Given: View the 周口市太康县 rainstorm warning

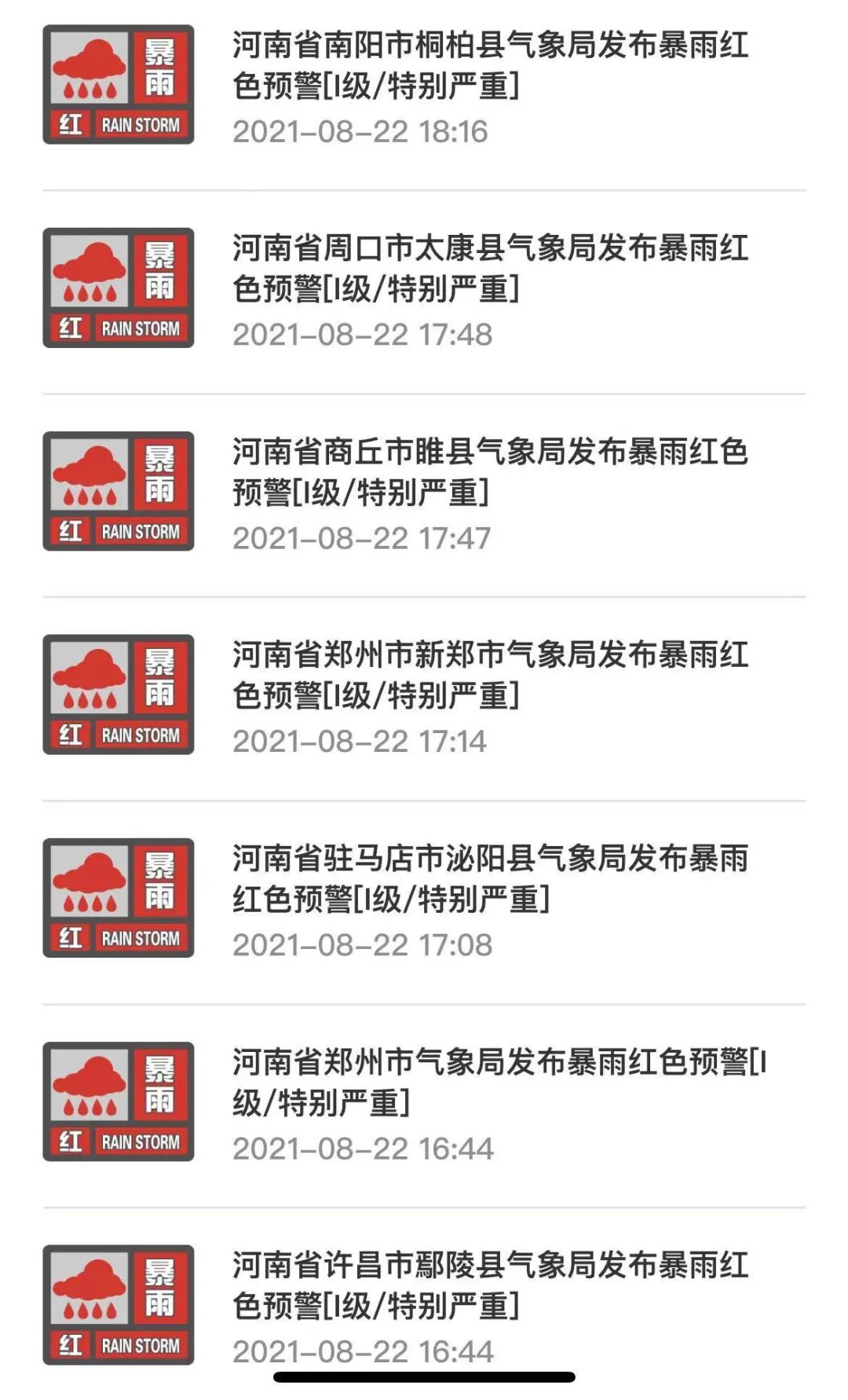Looking at the screenshot, I should tap(490, 269).
